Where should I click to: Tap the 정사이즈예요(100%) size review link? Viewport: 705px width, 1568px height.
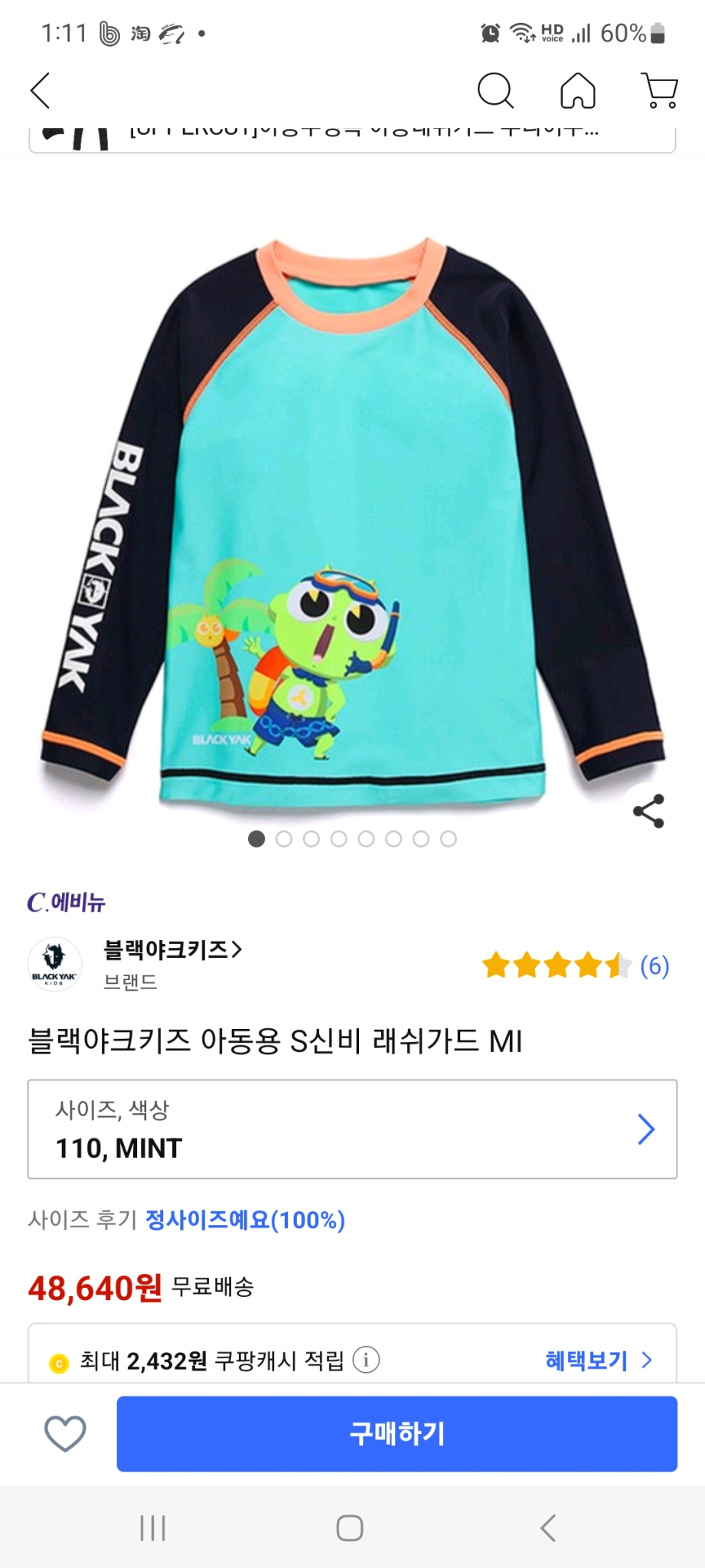point(244,1221)
